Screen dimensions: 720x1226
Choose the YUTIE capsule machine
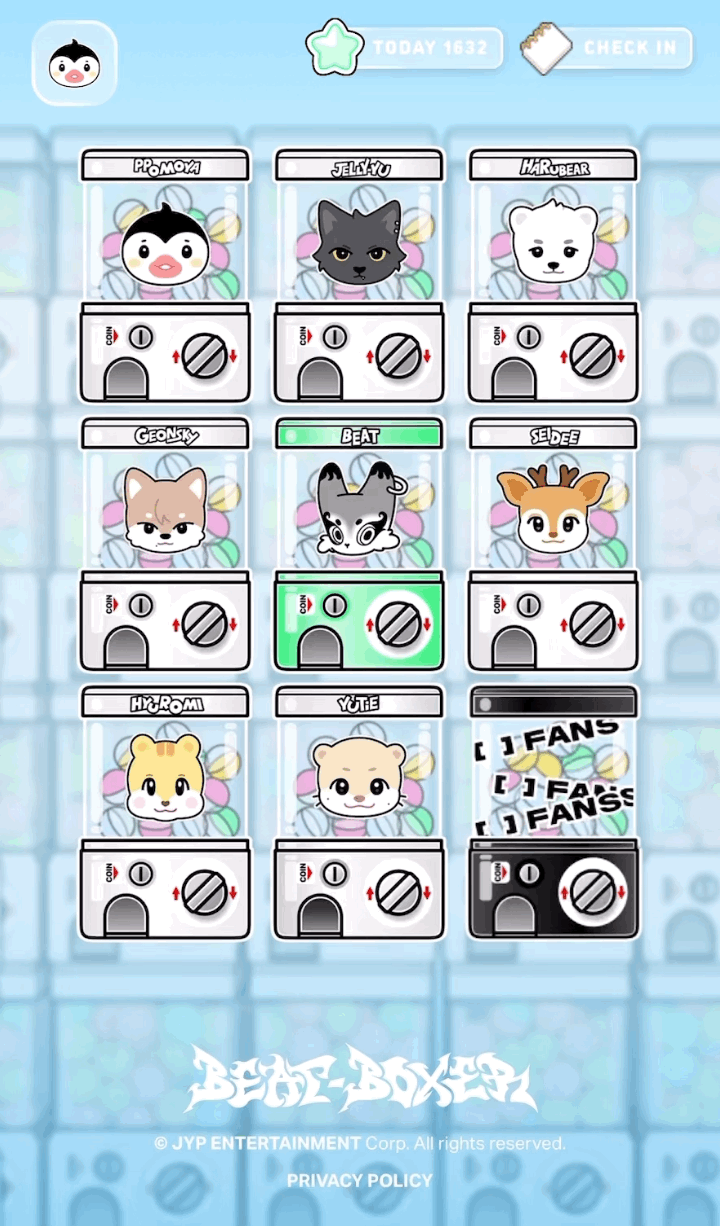[359, 812]
